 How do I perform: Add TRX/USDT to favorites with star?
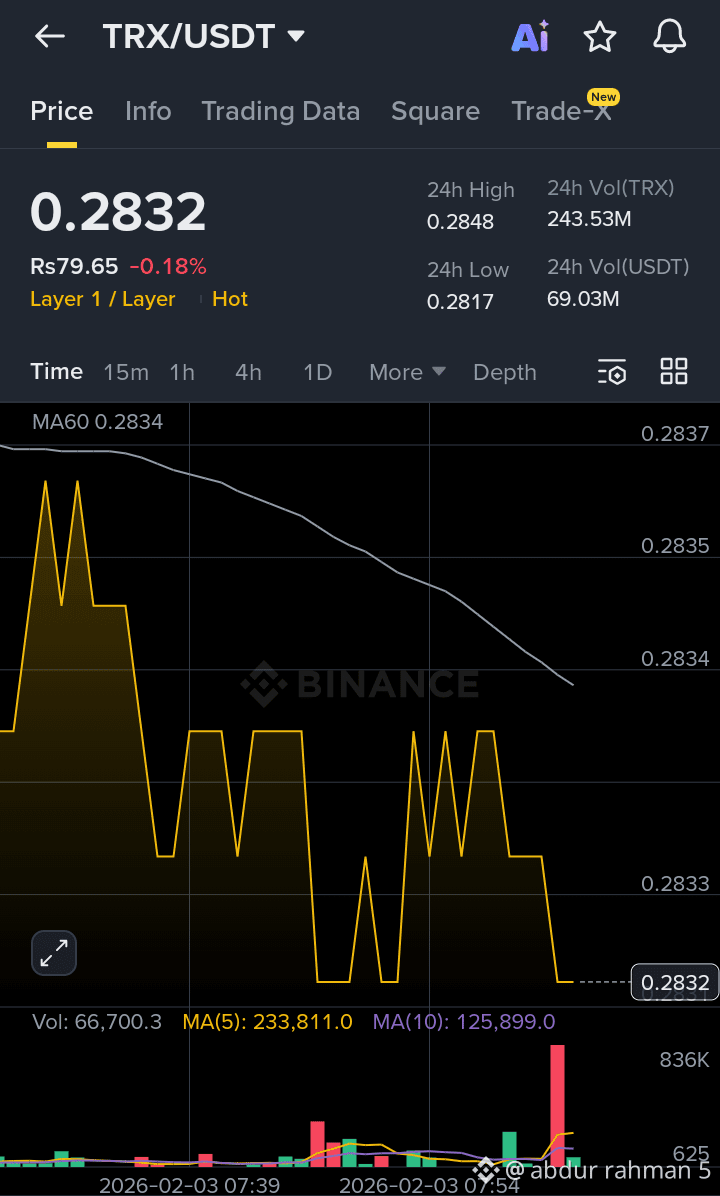(x=600, y=37)
